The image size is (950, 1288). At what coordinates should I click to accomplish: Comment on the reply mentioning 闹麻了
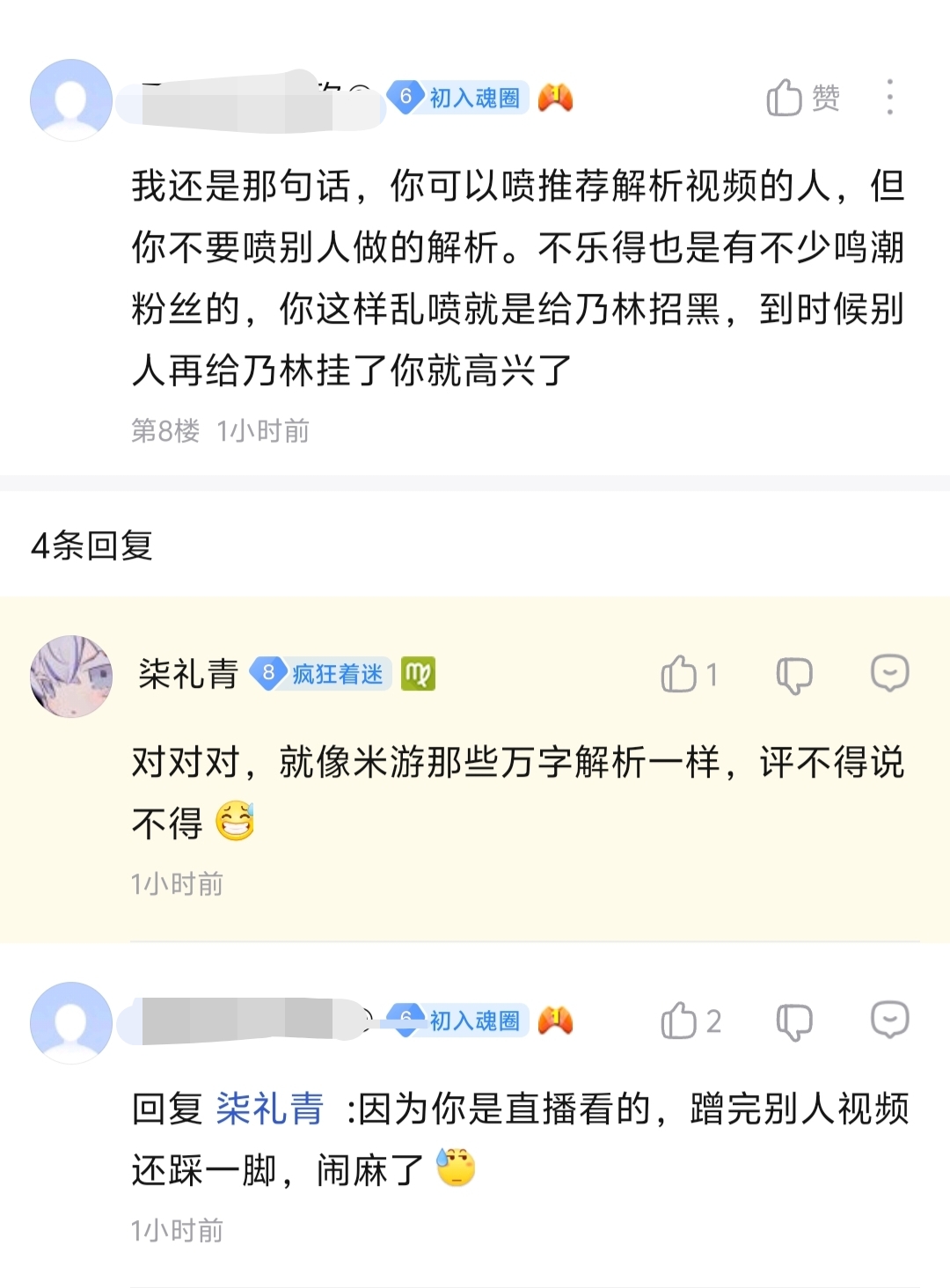[x=888, y=1020]
